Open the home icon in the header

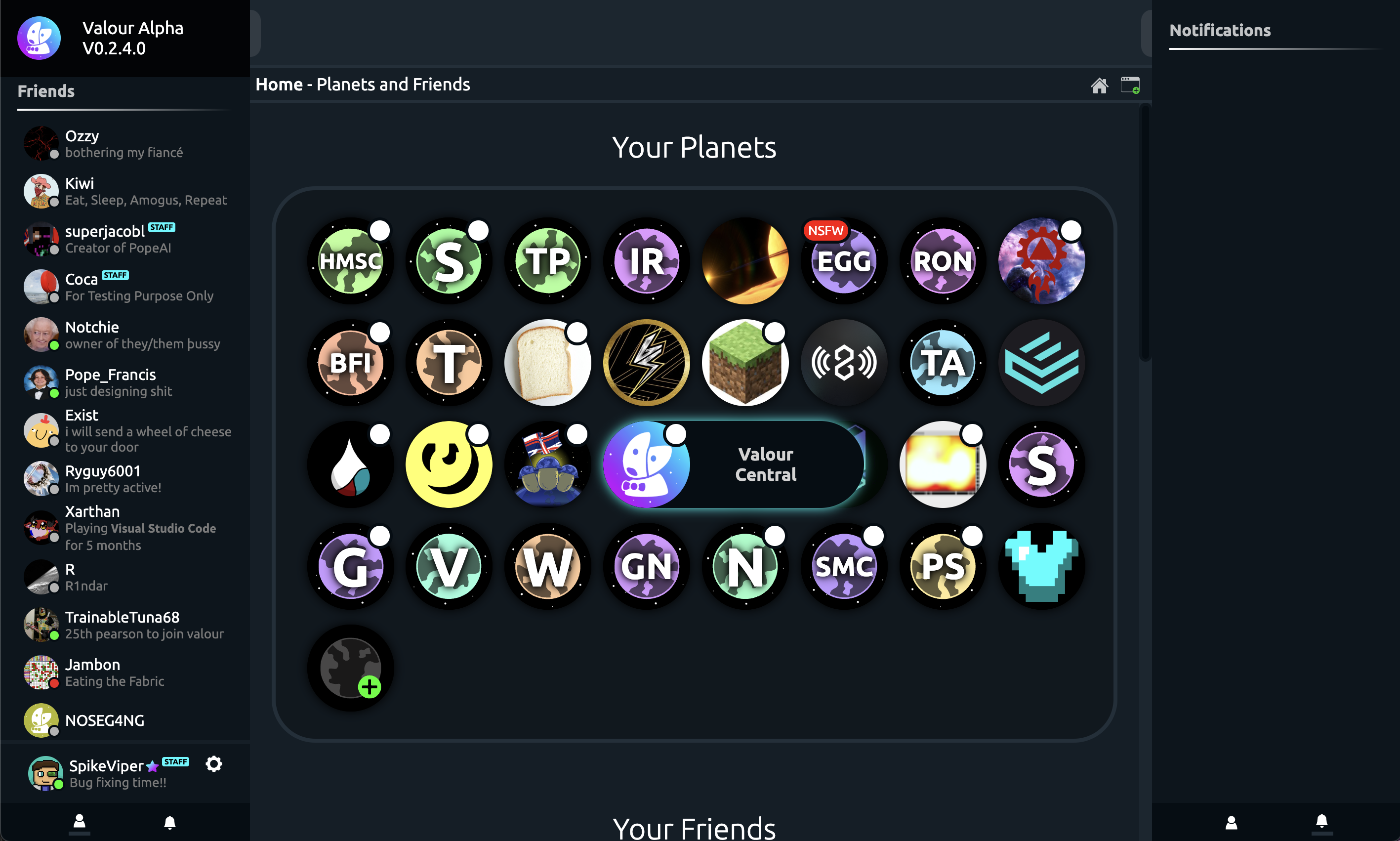coord(1099,85)
